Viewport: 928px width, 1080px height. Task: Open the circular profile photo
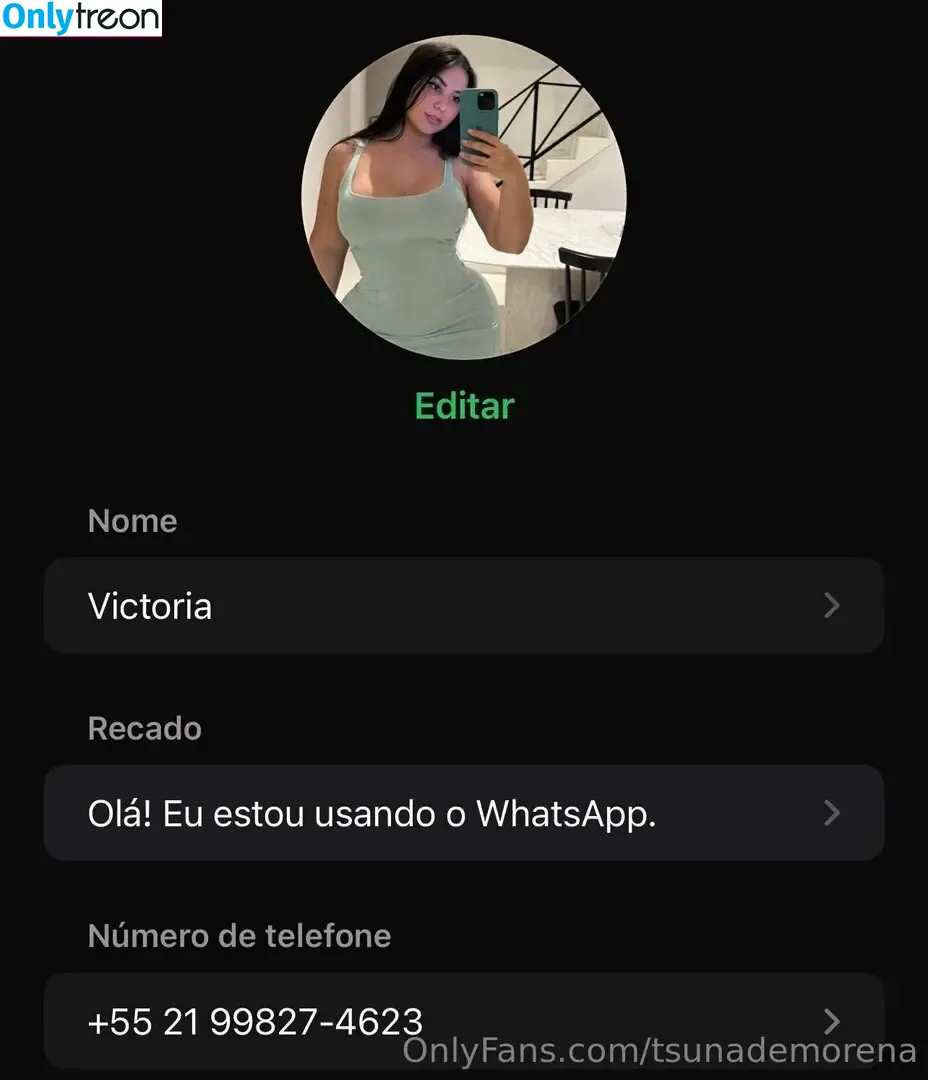tap(464, 198)
